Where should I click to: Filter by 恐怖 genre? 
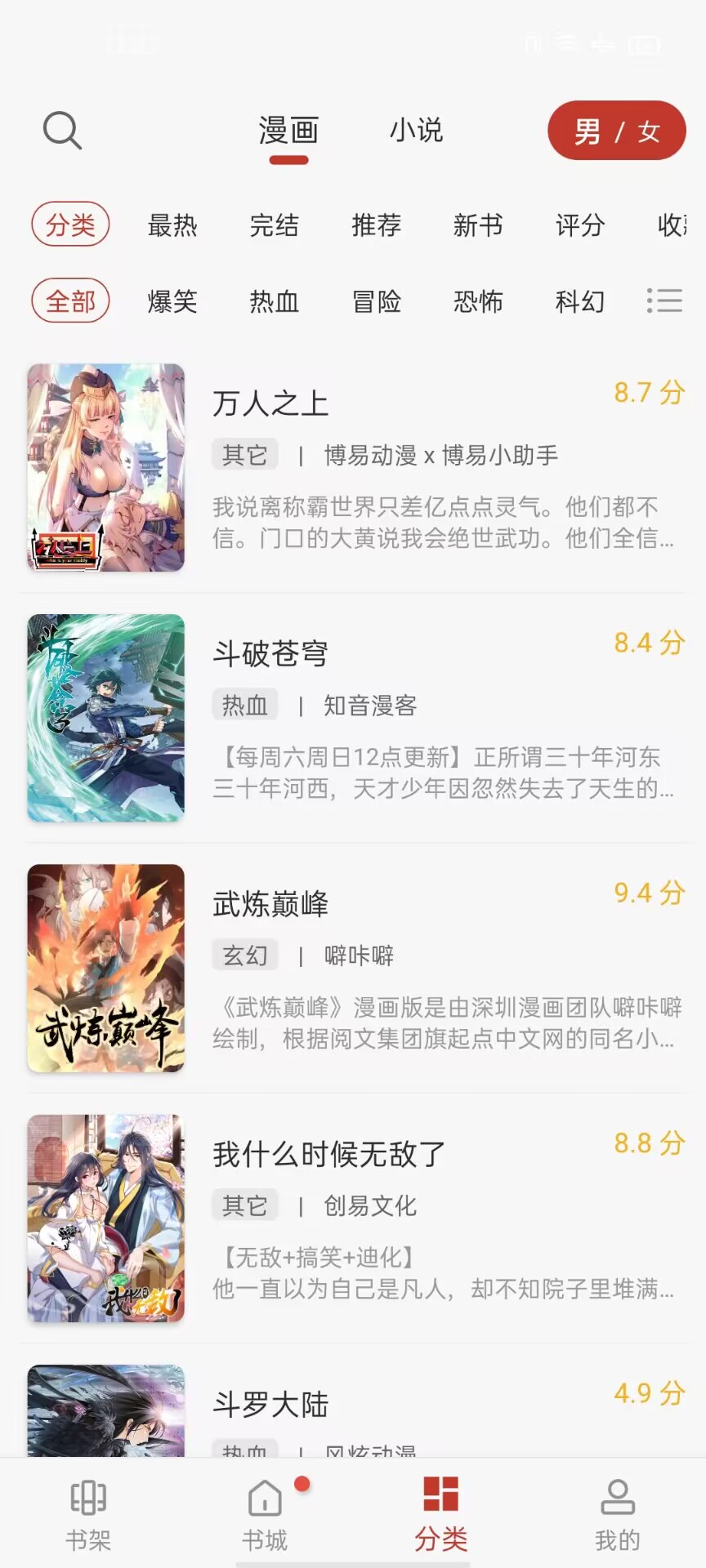pyautogui.click(x=478, y=301)
